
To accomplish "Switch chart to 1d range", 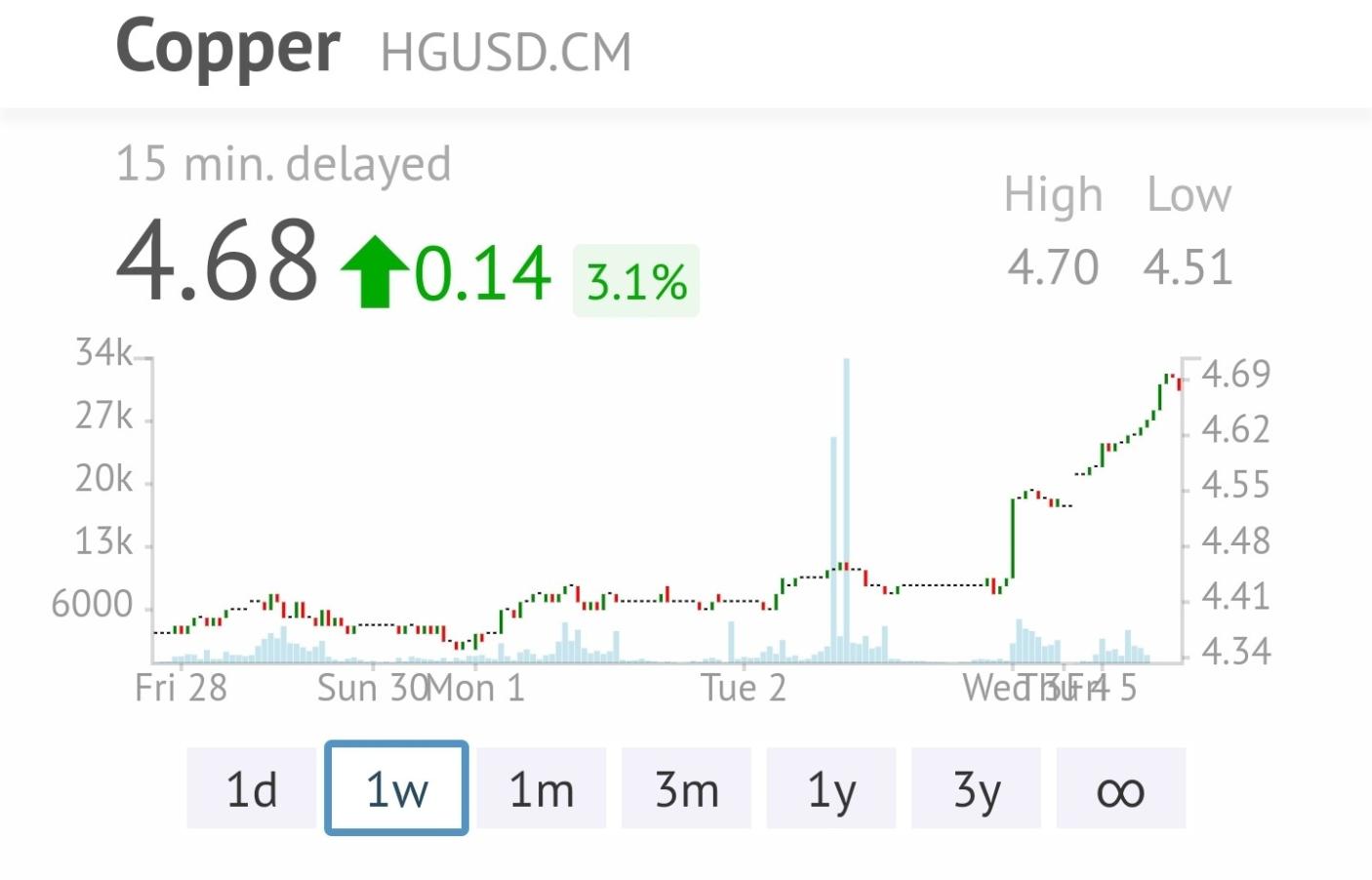I will 251,788.
